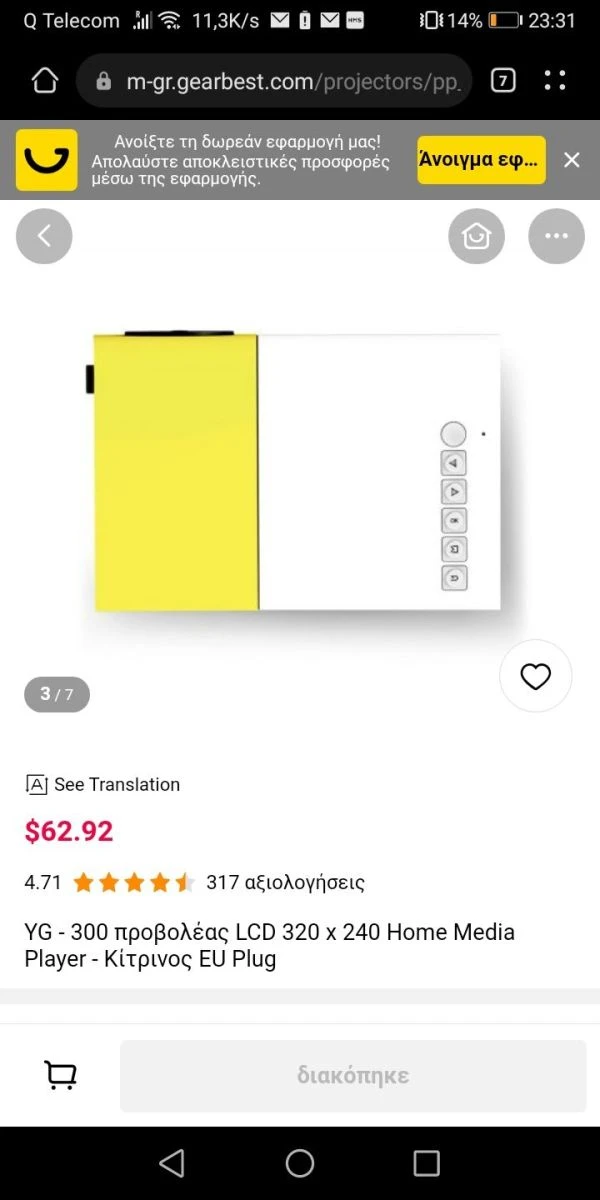Open recent apps from navigation bar
Viewport: 600px width, 1200px height.
tap(427, 1163)
